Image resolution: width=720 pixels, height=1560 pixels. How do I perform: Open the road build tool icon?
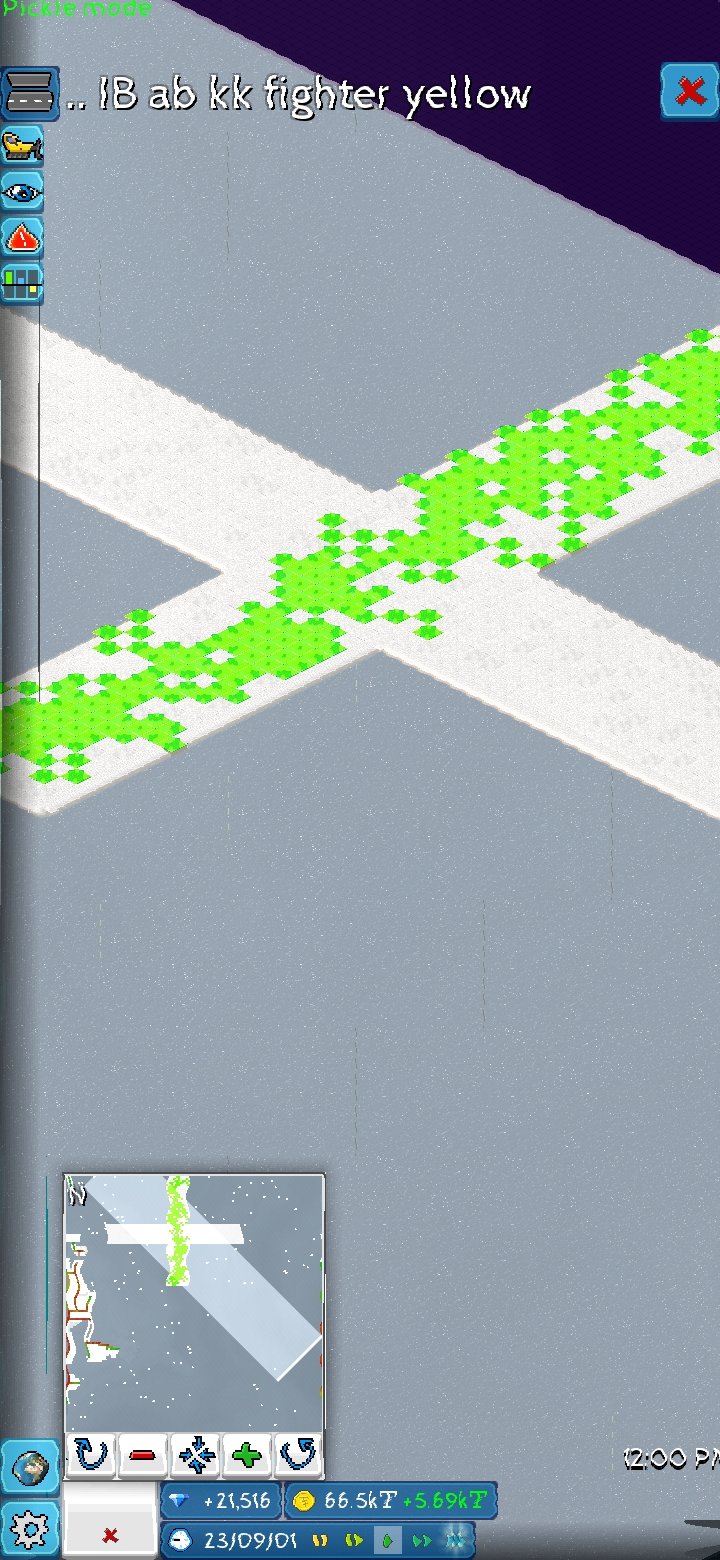click(x=30, y=94)
